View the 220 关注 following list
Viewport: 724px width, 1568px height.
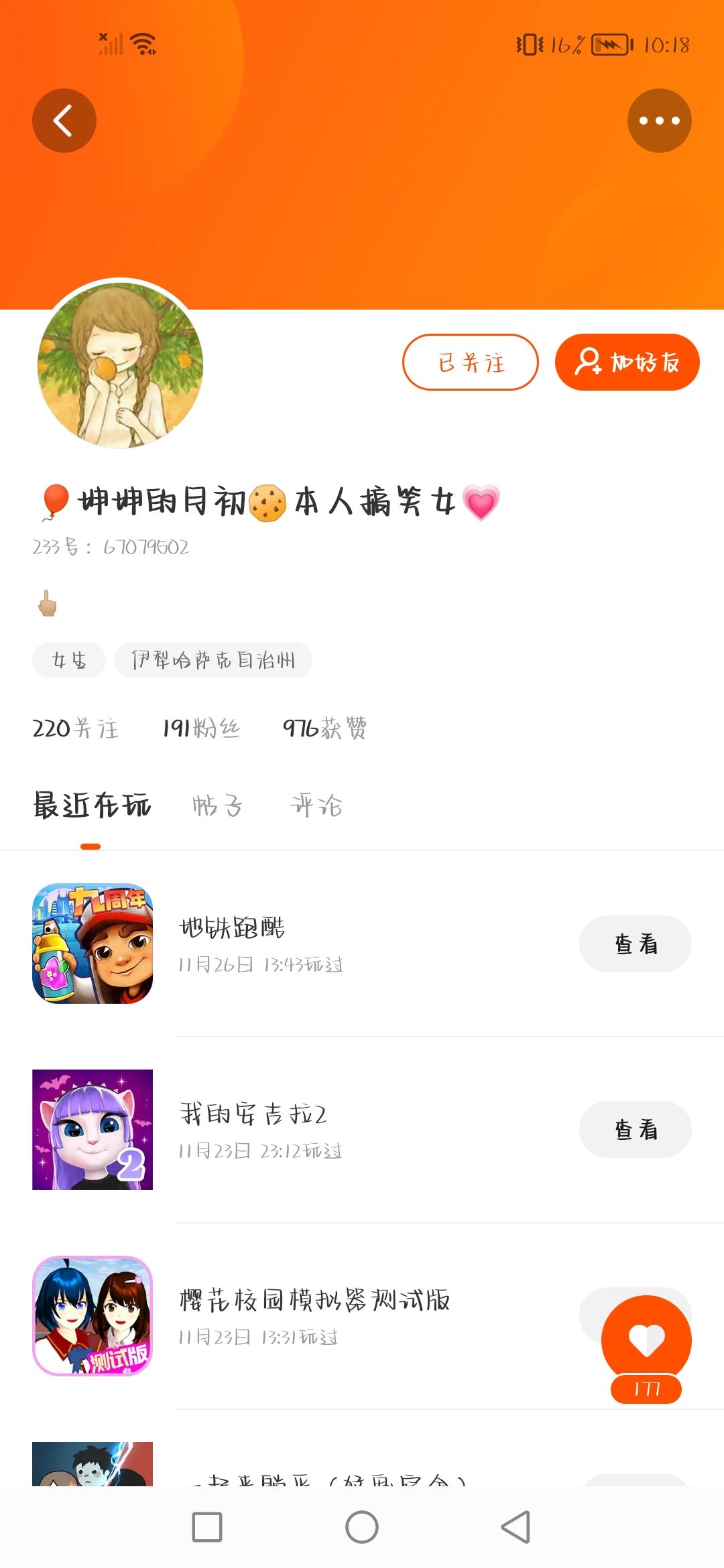click(75, 728)
